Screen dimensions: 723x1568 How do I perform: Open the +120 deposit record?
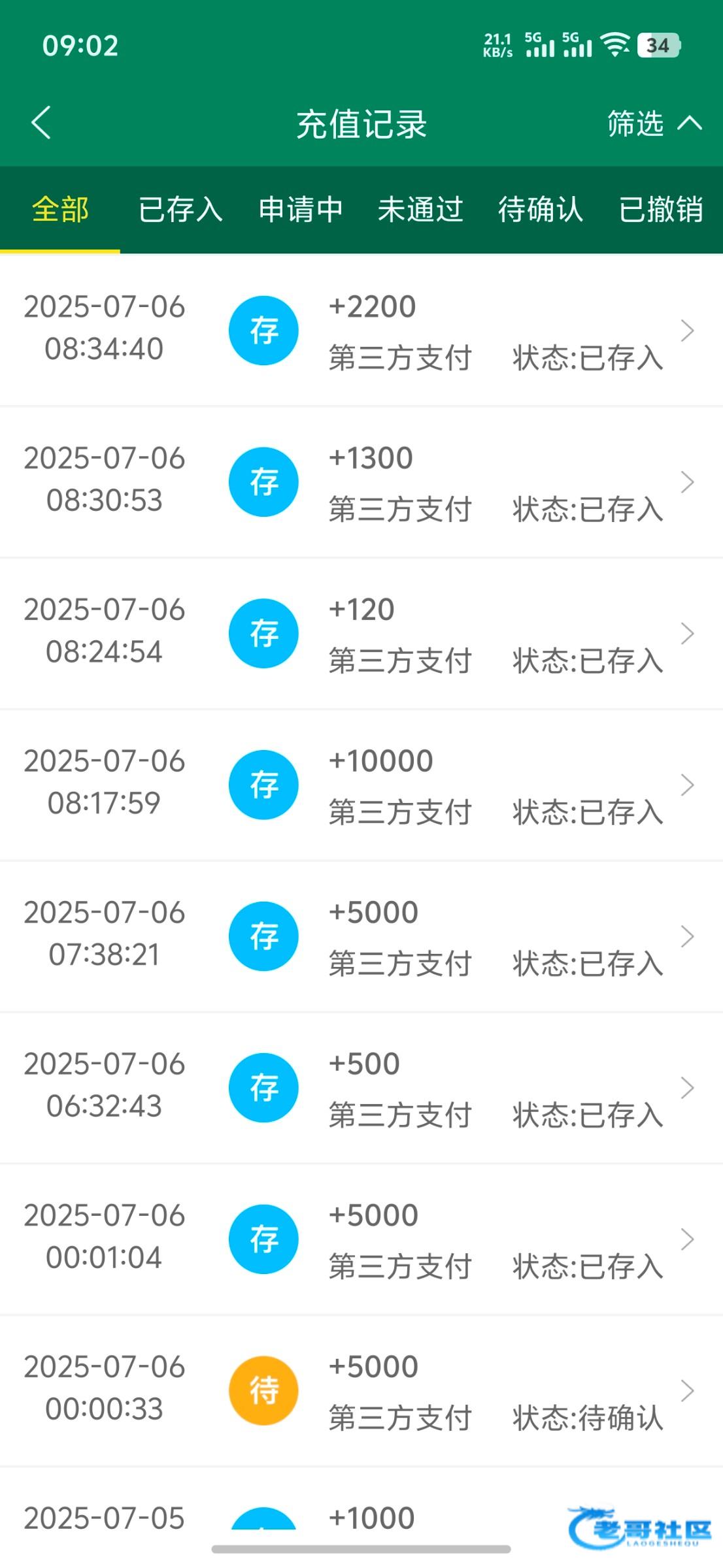[x=361, y=634]
